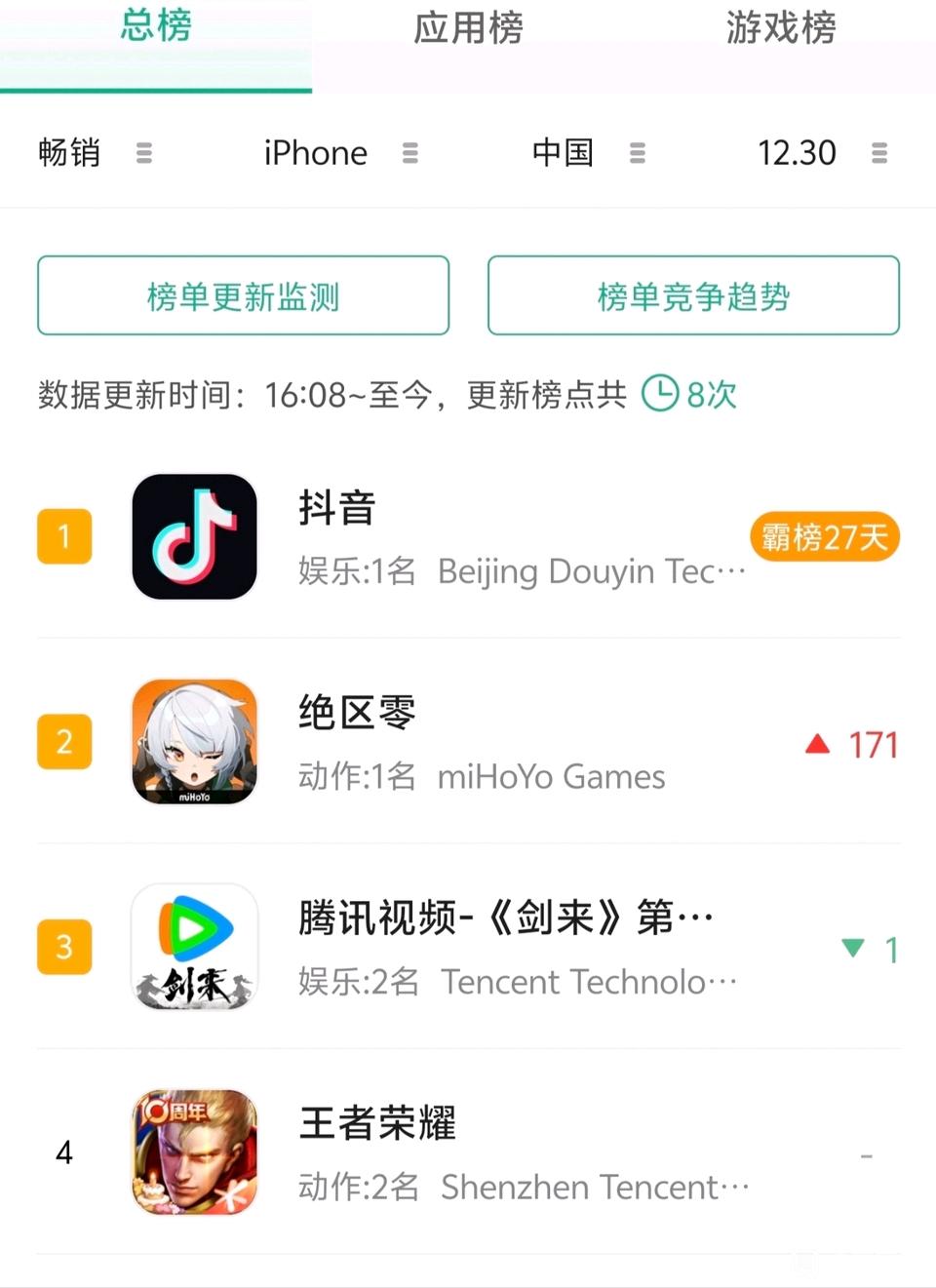Screen dimensions: 936x1288
Task: Switch to the 游戏榜 tab
Action: (780, 27)
